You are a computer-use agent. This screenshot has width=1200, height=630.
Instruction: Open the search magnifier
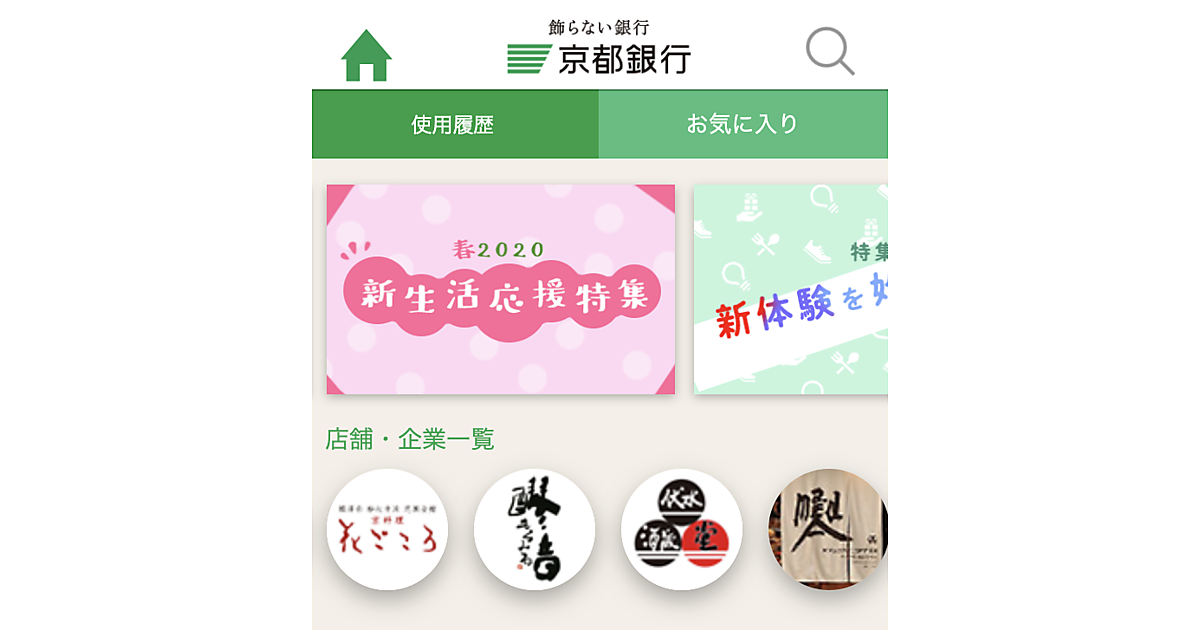[829, 51]
